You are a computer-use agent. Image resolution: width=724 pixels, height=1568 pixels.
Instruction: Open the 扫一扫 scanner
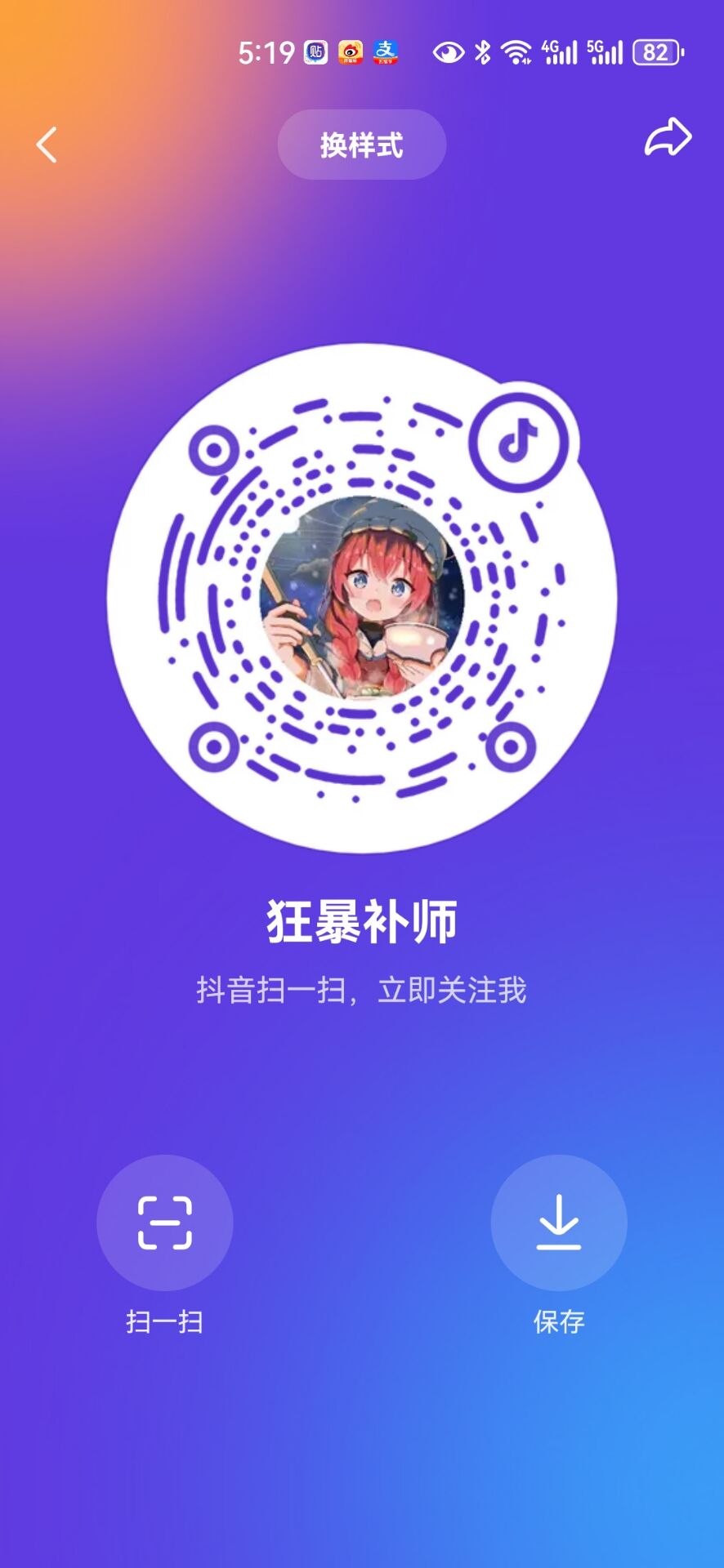click(164, 1223)
